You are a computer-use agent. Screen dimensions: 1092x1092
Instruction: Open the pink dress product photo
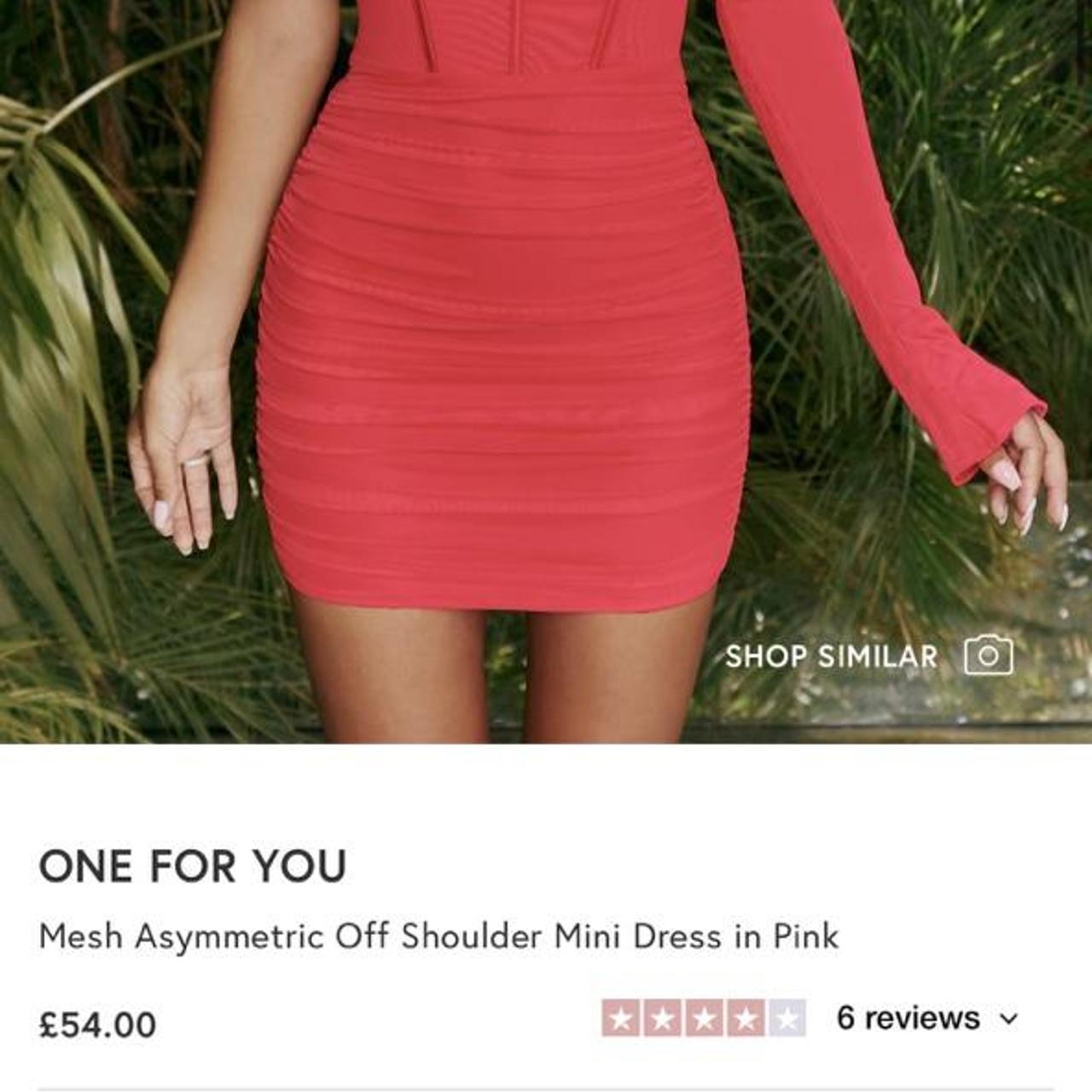[x=503, y=341]
